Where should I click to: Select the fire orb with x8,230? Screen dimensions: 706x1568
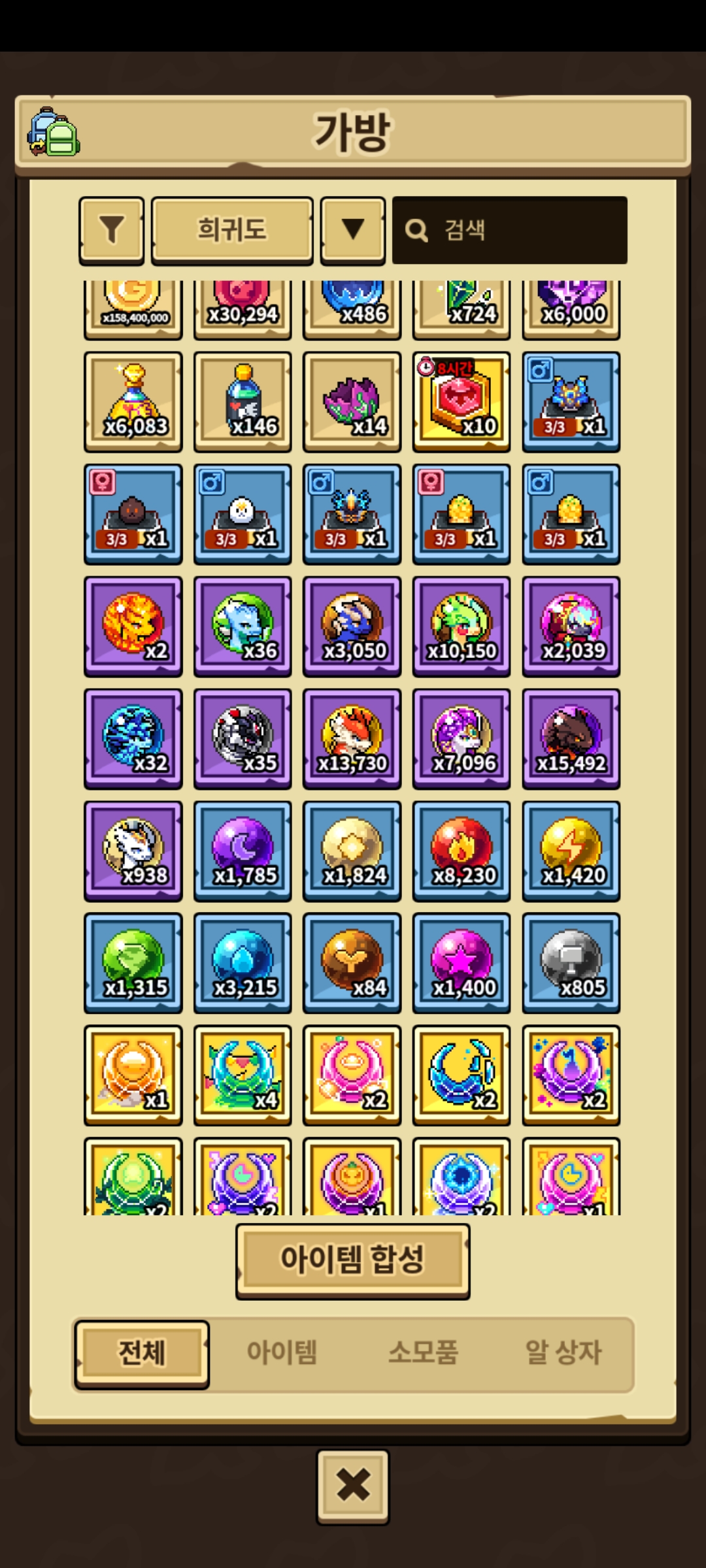click(x=462, y=851)
